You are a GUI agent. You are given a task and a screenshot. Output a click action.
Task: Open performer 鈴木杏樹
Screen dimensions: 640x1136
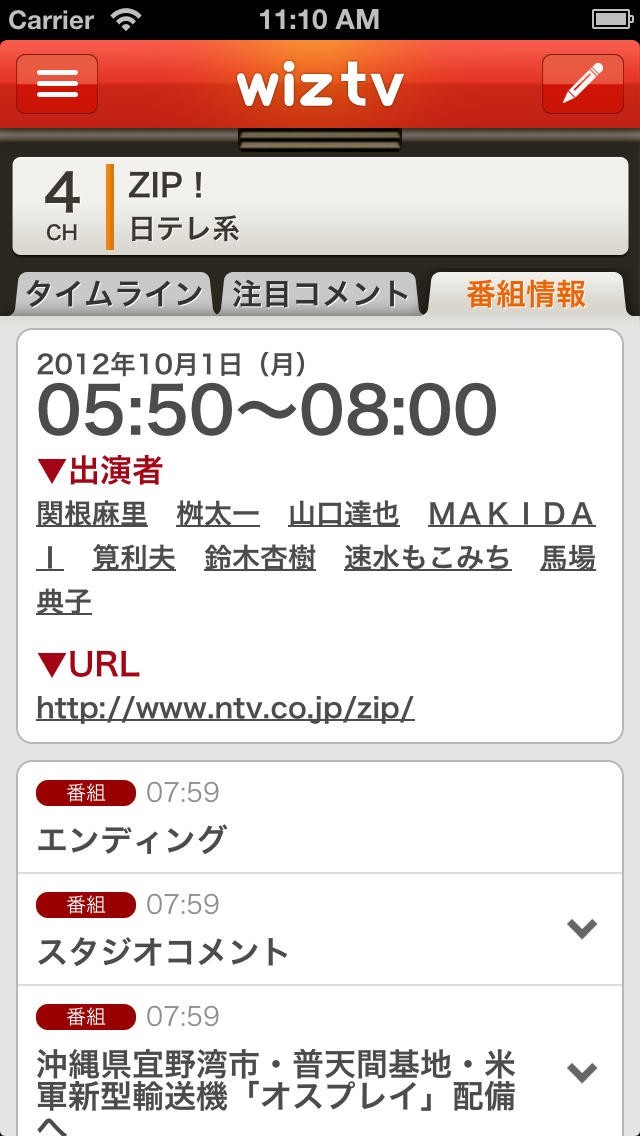click(x=260, y=559)
